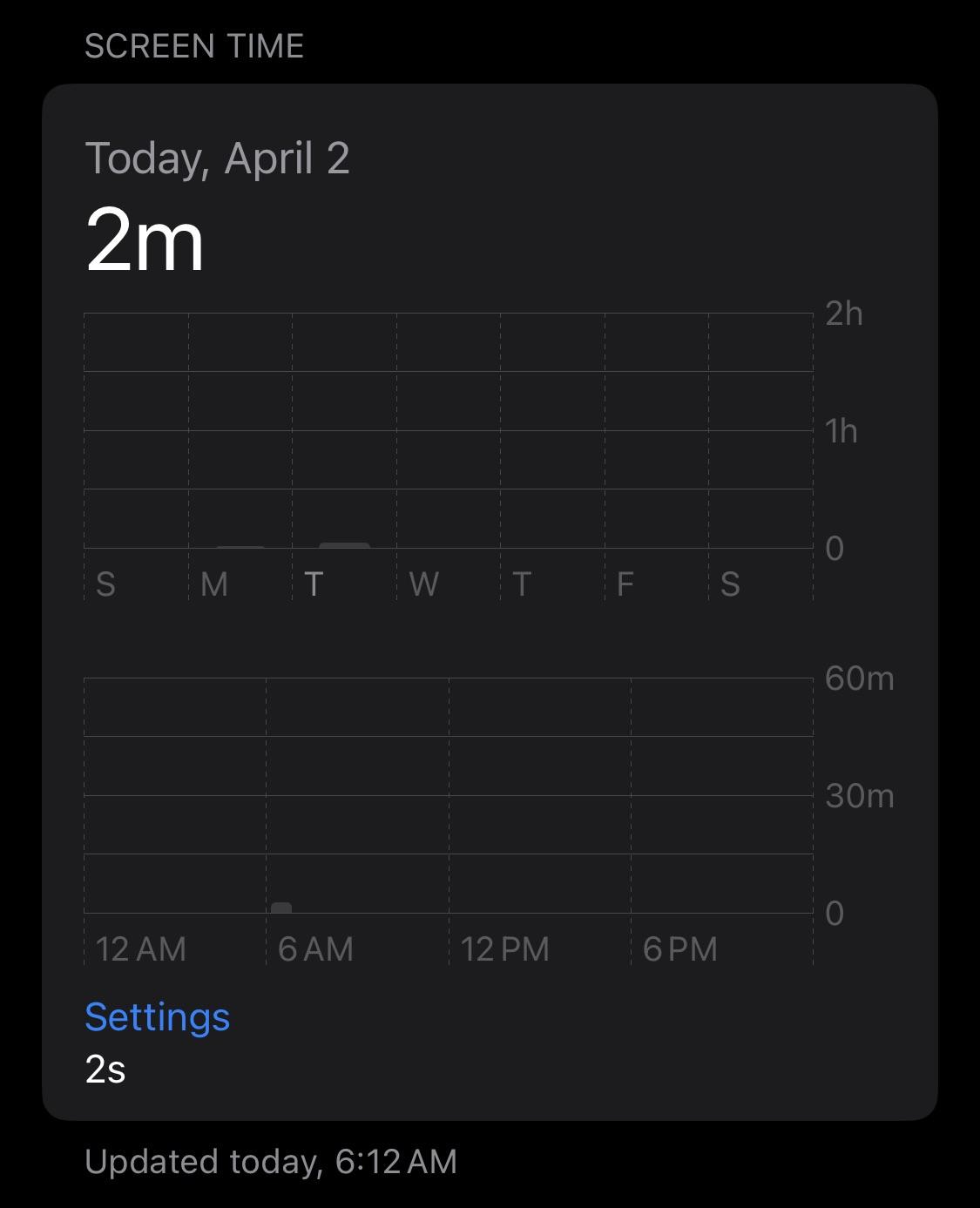Tap the 6 AM axis label
This screenshot has width=980, height=1208.
316,948
